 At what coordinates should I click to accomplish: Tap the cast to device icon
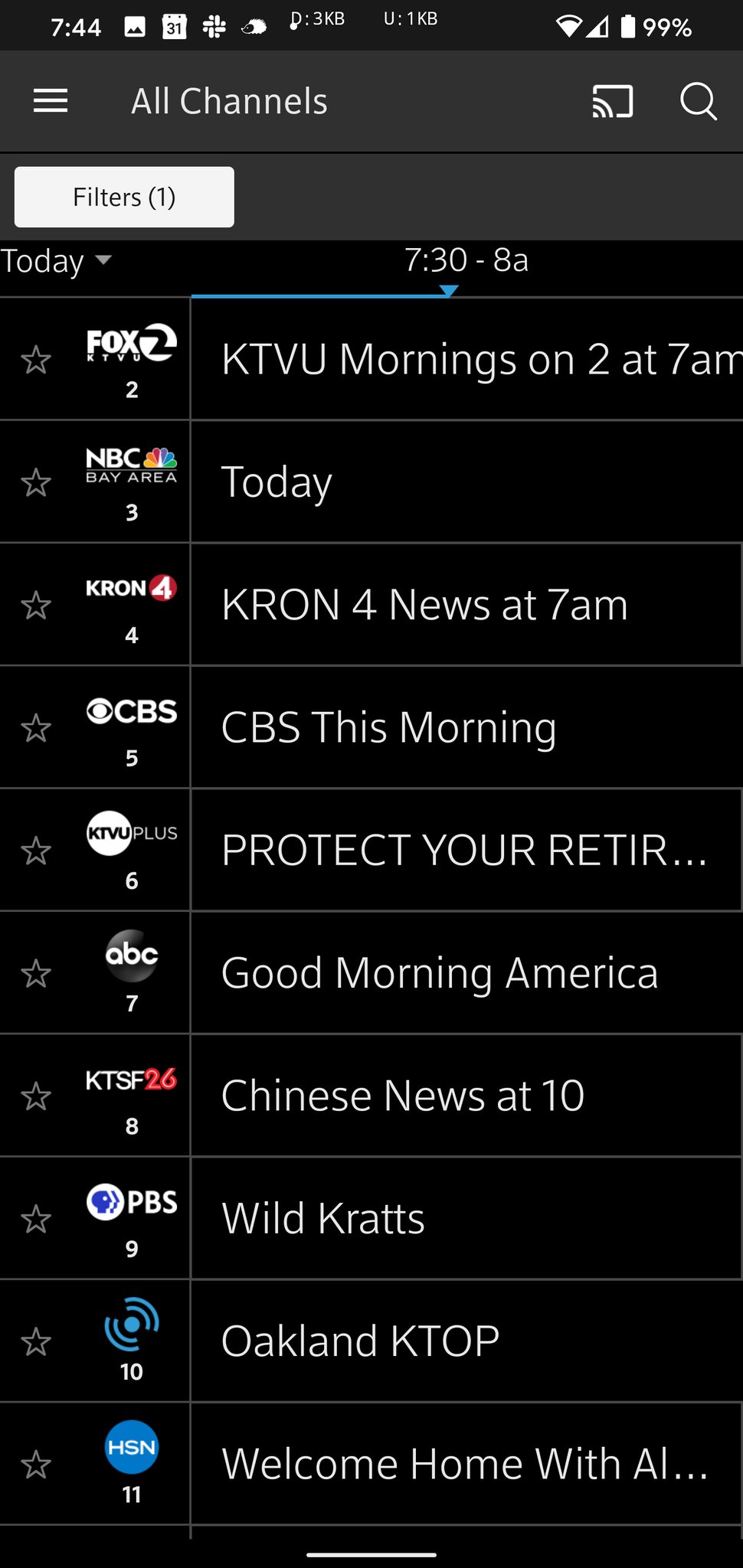pyautogui.click(x=613, y=101)
